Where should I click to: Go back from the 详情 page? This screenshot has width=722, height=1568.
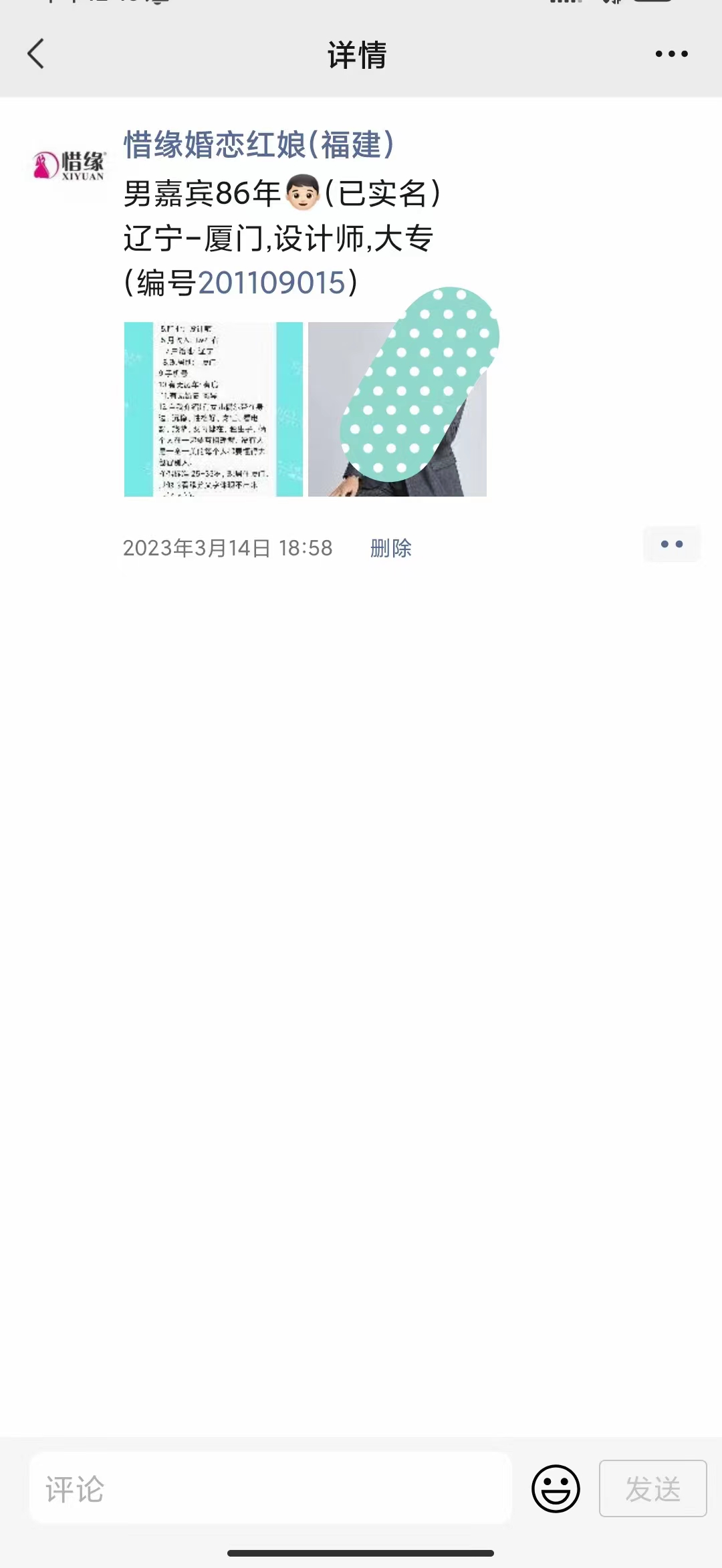[x=36, y=54]
